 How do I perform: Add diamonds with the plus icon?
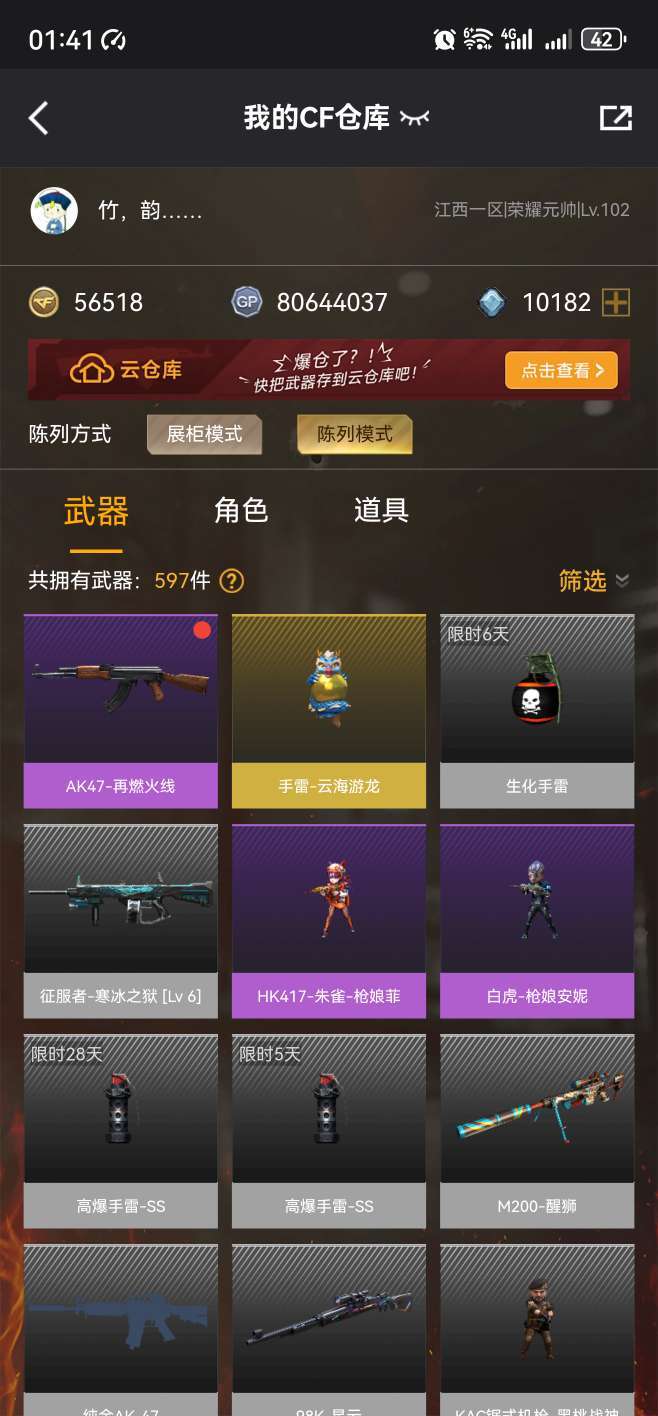[x=616, y=302]
